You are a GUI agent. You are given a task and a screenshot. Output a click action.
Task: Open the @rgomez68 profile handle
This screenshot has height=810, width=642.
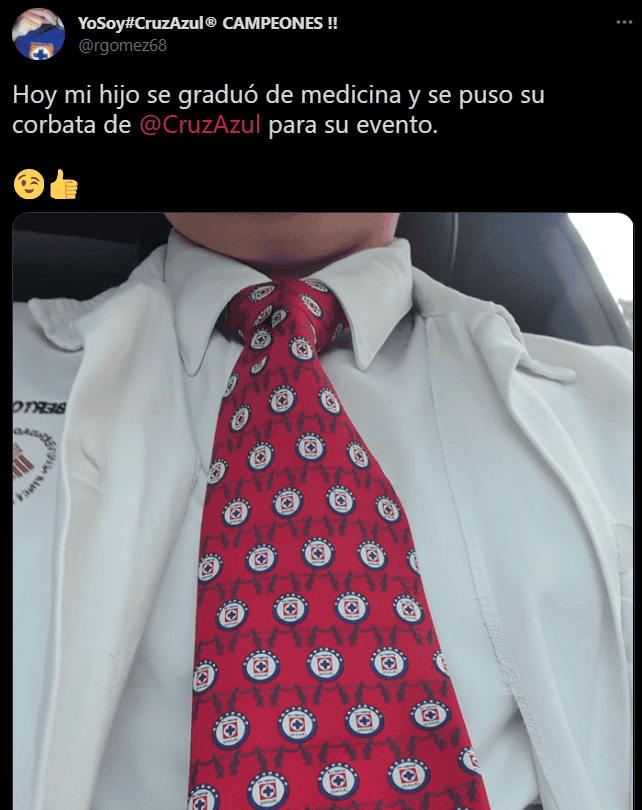pyautogui.click(x=122, y=43)
